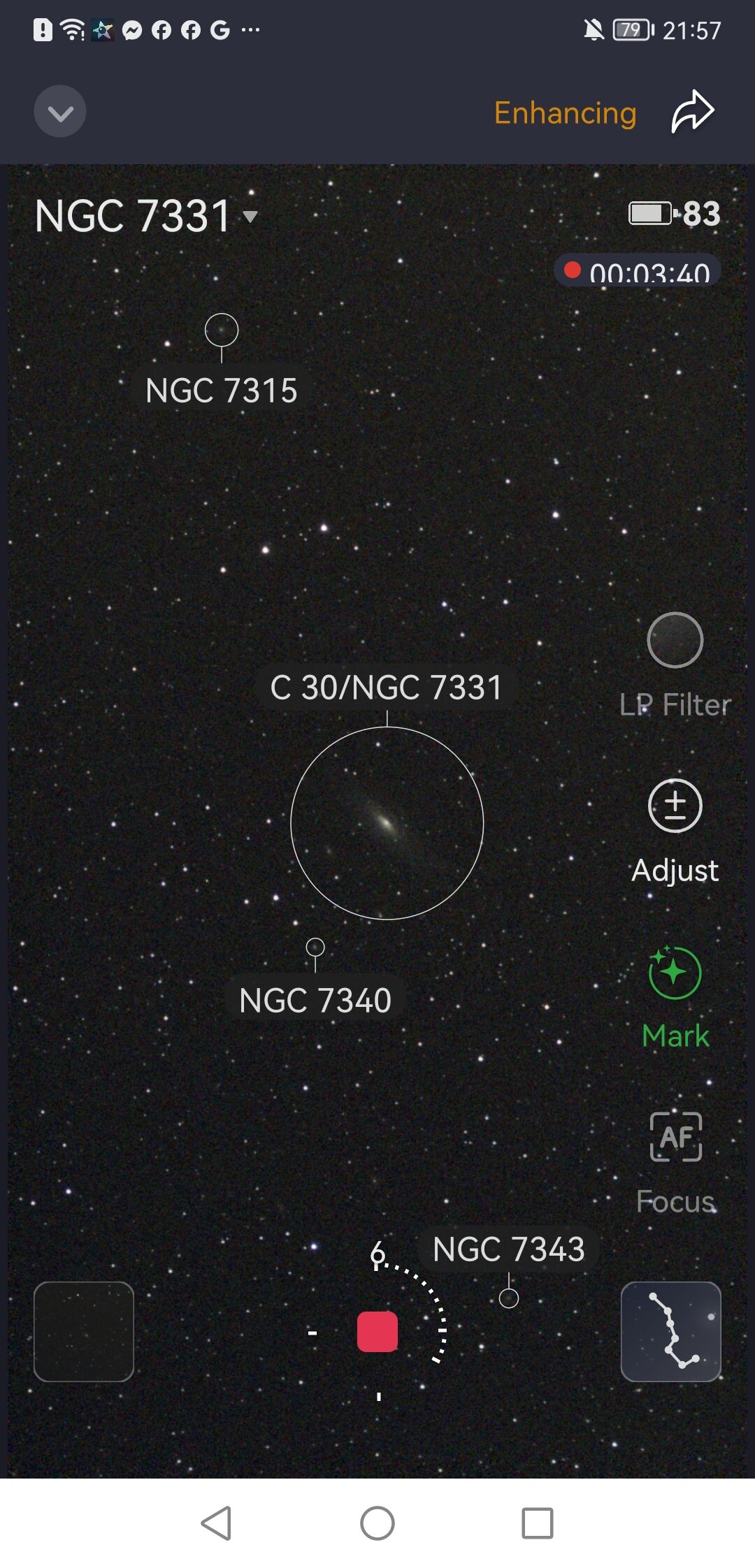Image resolution: width=755 pixels, height=1568 pixels.
Task: Toggle the Mark annotations button
Action: [x=675, y=973]
